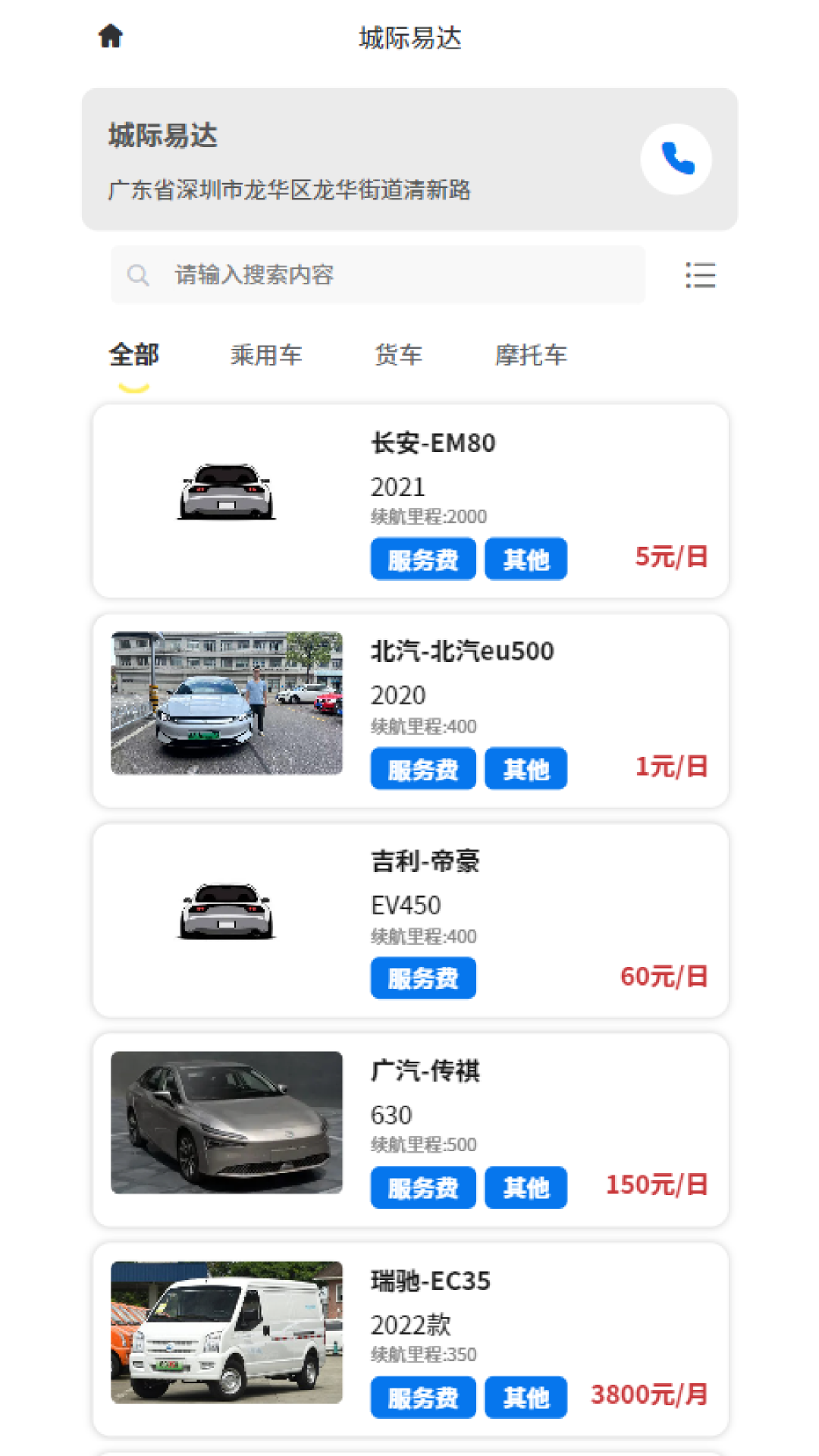The height and width of the screenshot is (1456, 819).
Task: Tap 服务费 on the 吉利-帝豪 card
Action: click(x=423, y=978)
